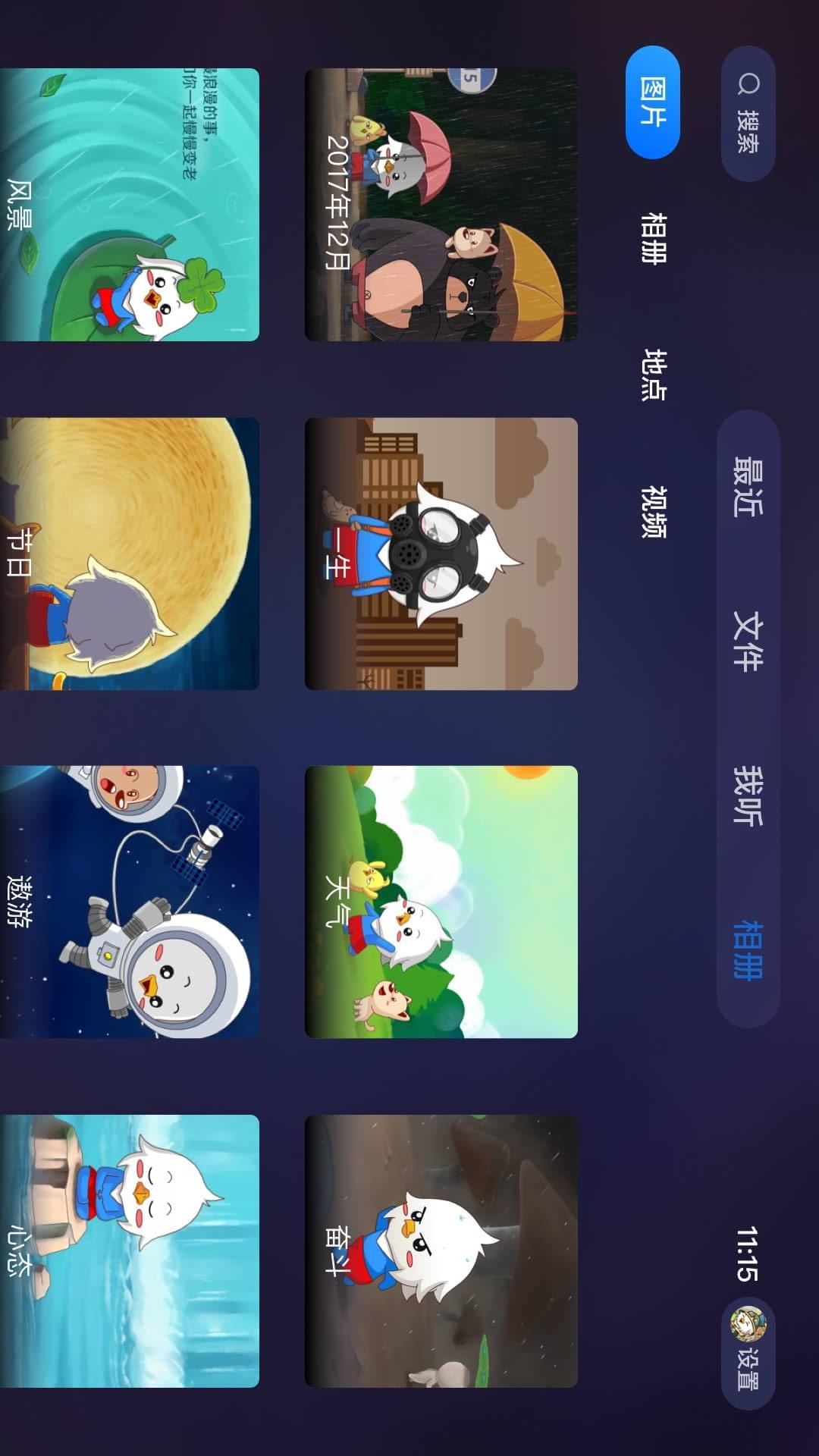The image size is (819, 1456).
Task: Switch to the 视频 sub-tab
Action: 652,511
